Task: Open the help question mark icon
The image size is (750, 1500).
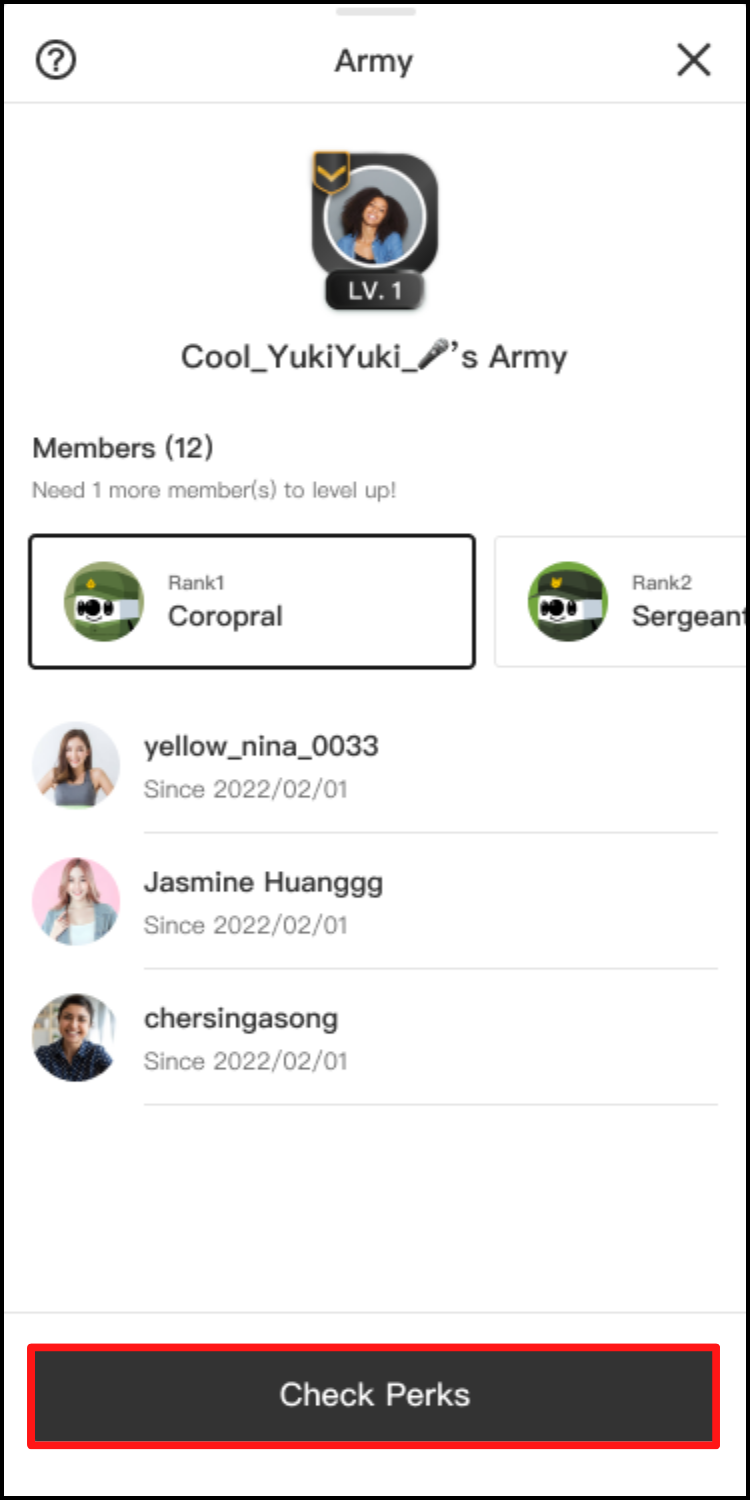Action: pos(56,61)
